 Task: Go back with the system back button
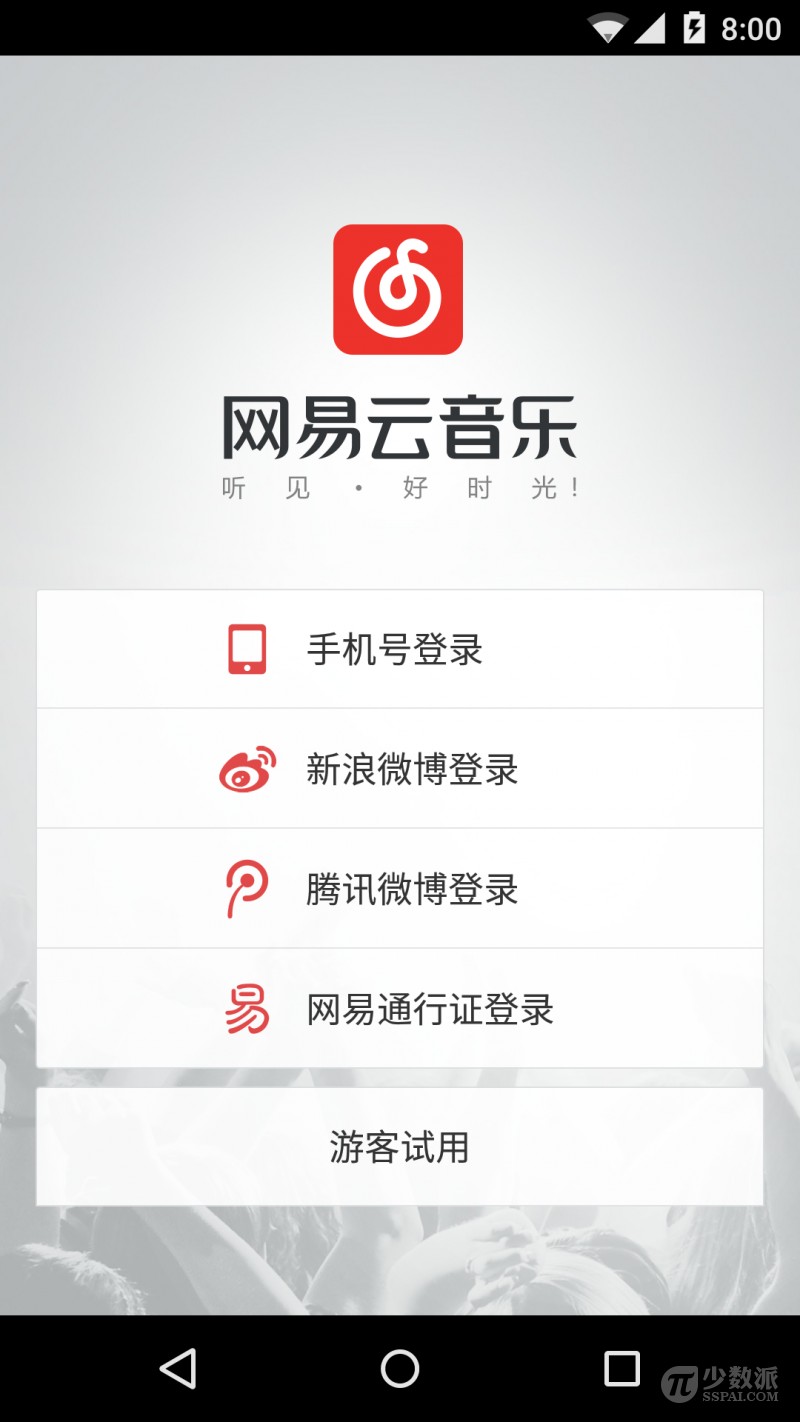pyautogui.click(x=178, y=1368)
